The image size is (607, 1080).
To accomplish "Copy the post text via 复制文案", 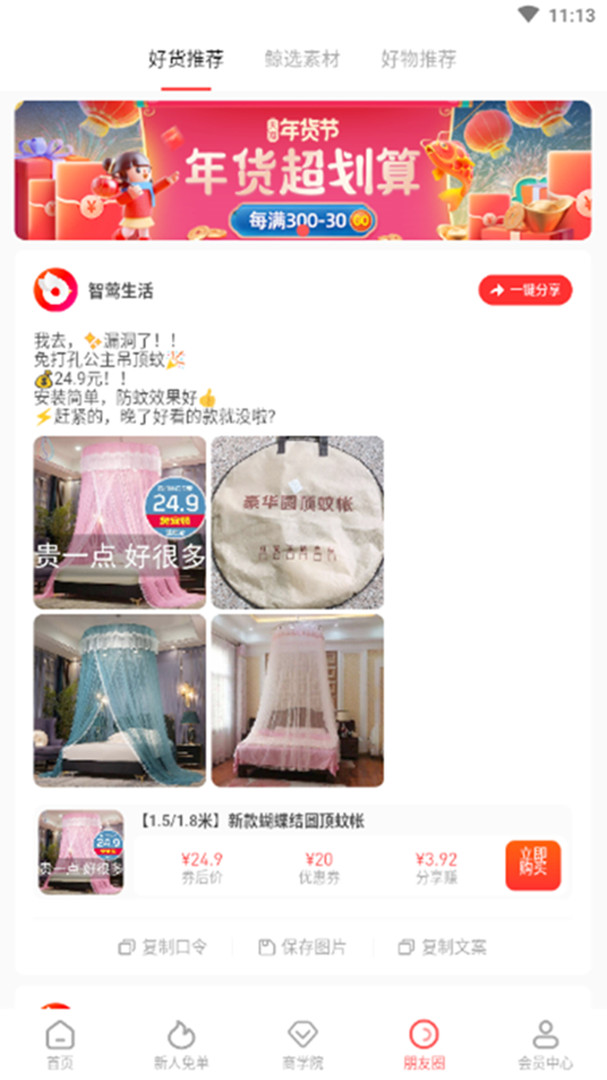I will (442, 946).
